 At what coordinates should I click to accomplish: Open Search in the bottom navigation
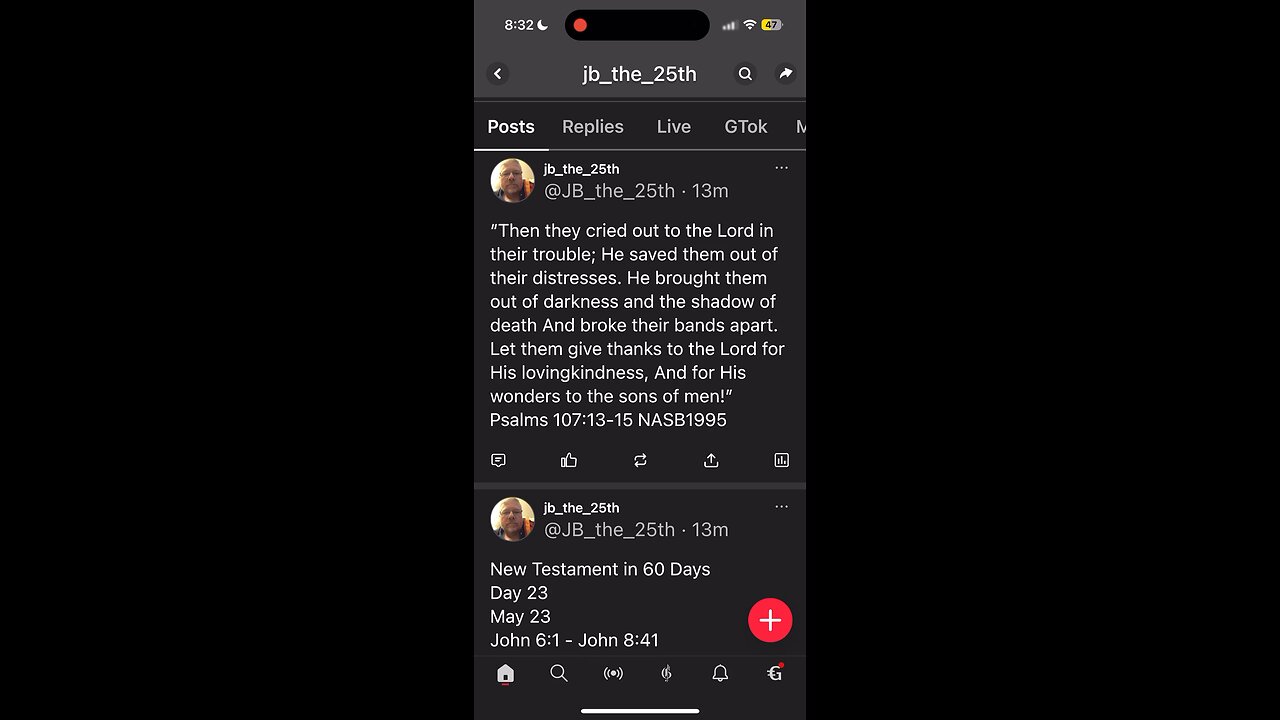point(559,674)
